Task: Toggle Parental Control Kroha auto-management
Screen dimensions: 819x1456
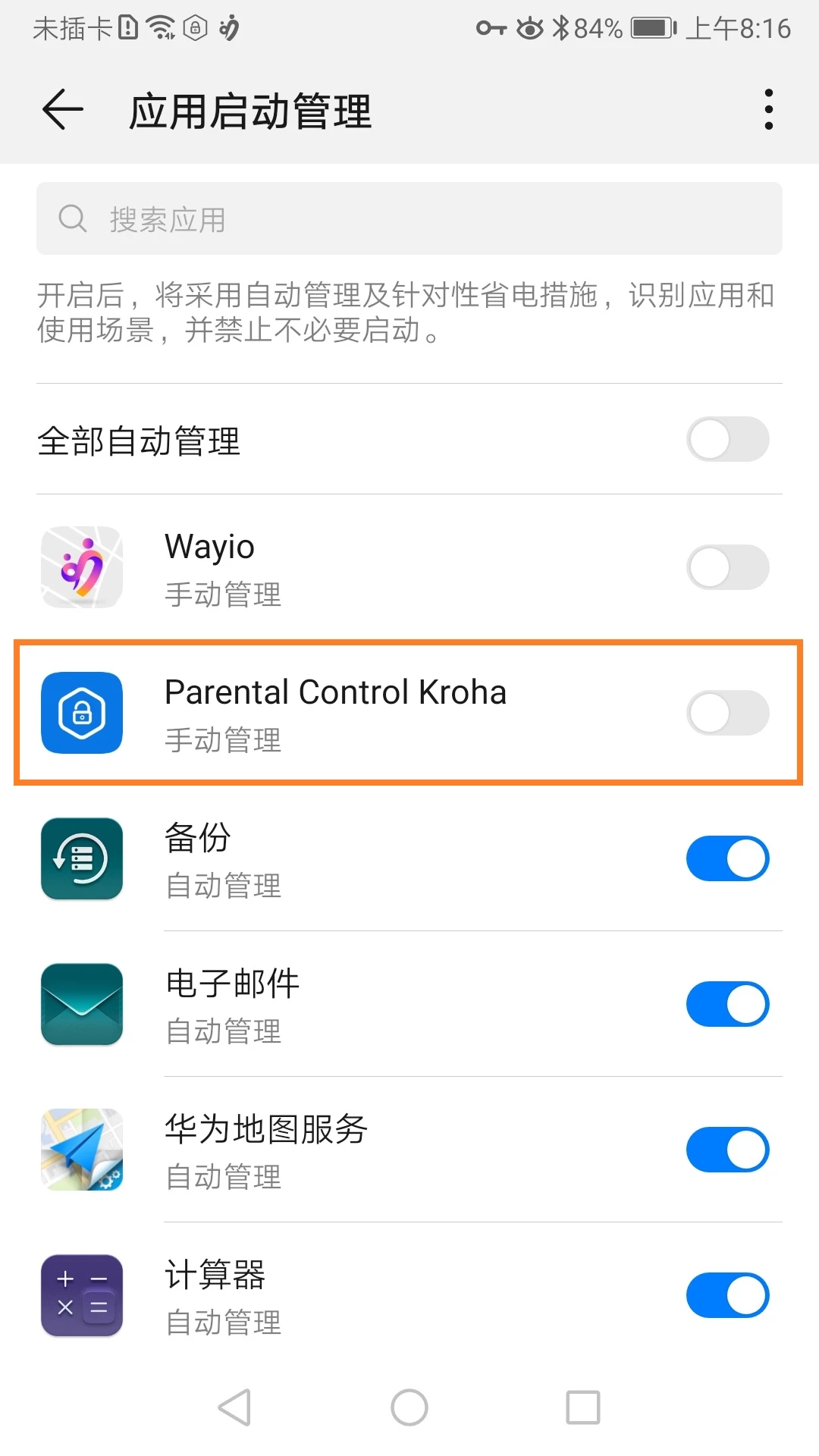Action: click(x=727, y=713)
